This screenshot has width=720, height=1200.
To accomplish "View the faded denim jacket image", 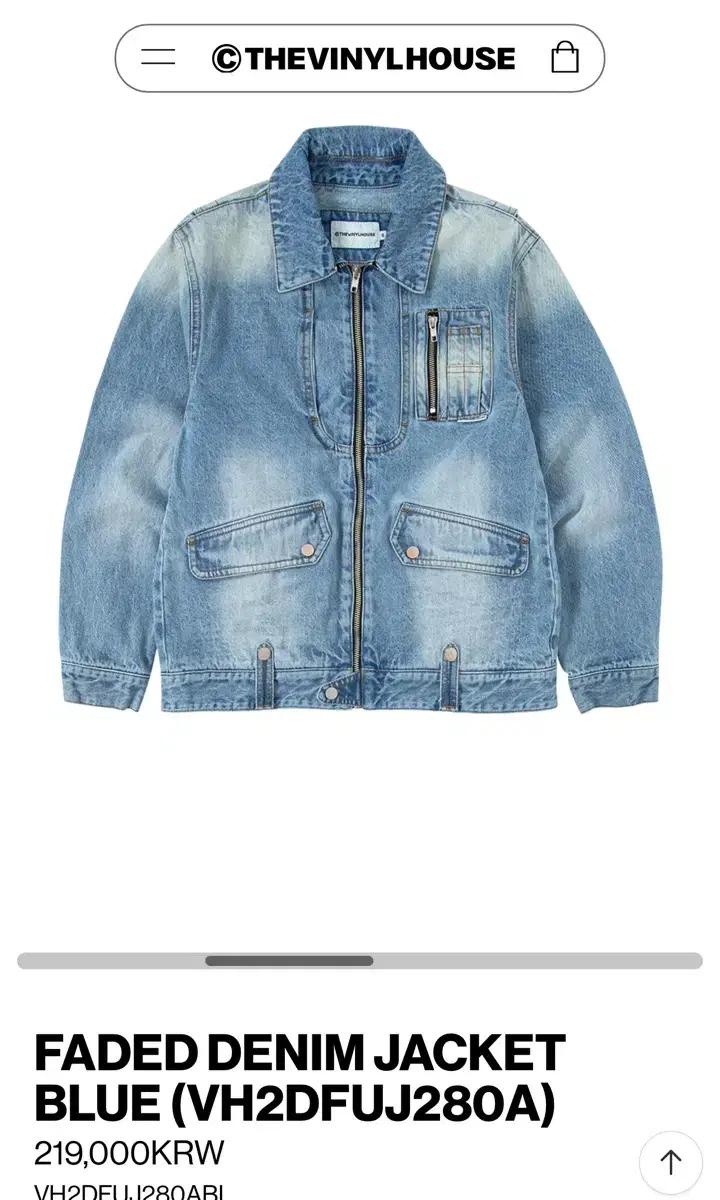I will tap(360, 420).
